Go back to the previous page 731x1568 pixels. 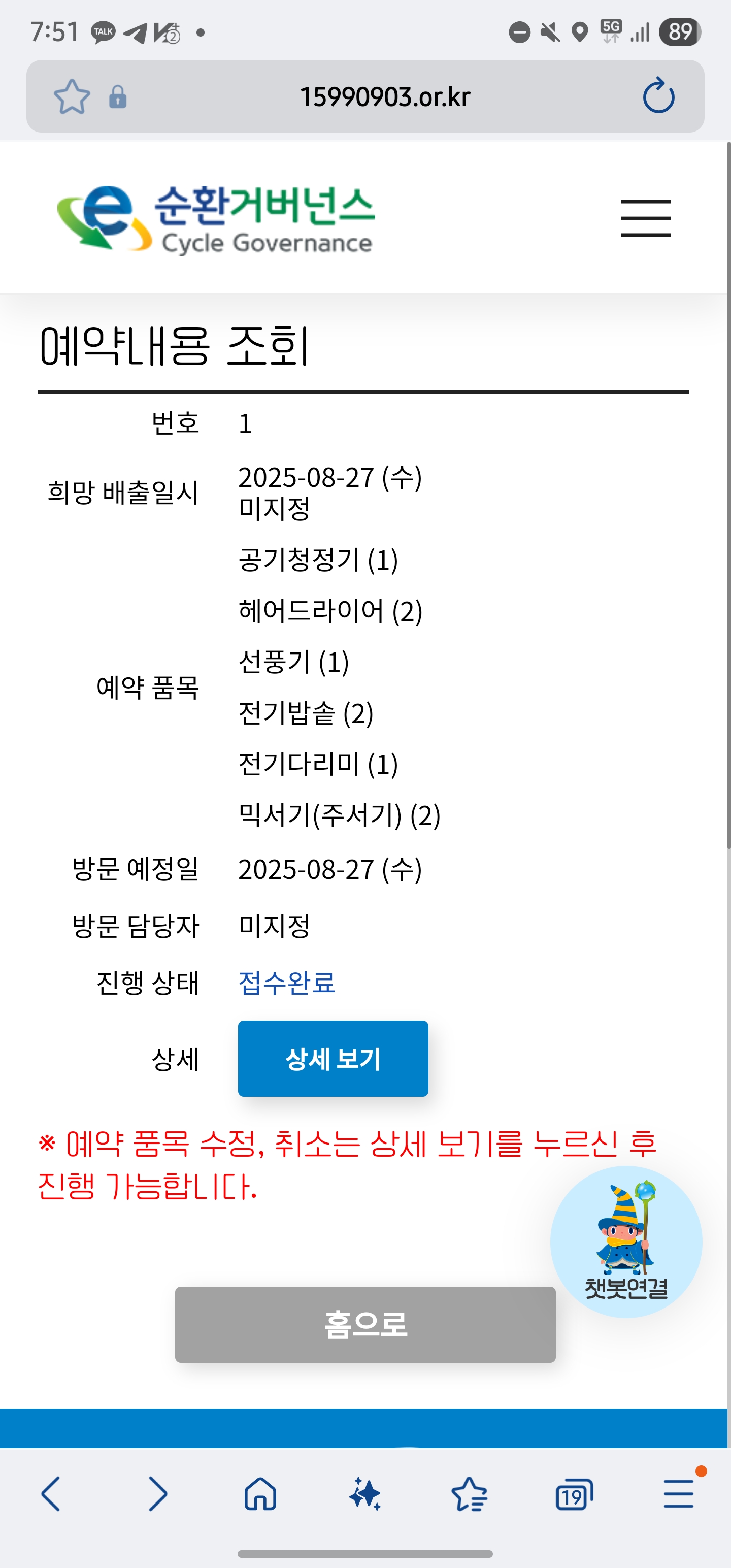51,1494
